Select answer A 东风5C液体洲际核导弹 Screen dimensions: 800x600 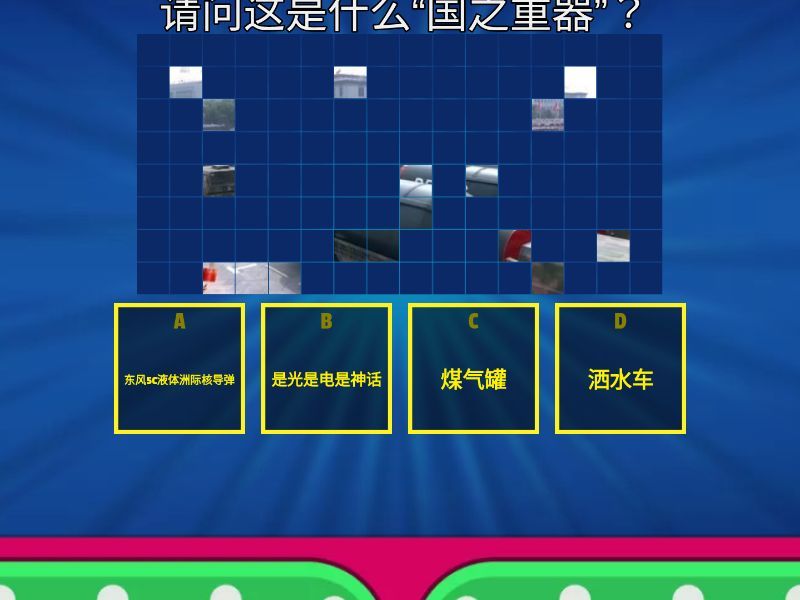click(179, 369)
